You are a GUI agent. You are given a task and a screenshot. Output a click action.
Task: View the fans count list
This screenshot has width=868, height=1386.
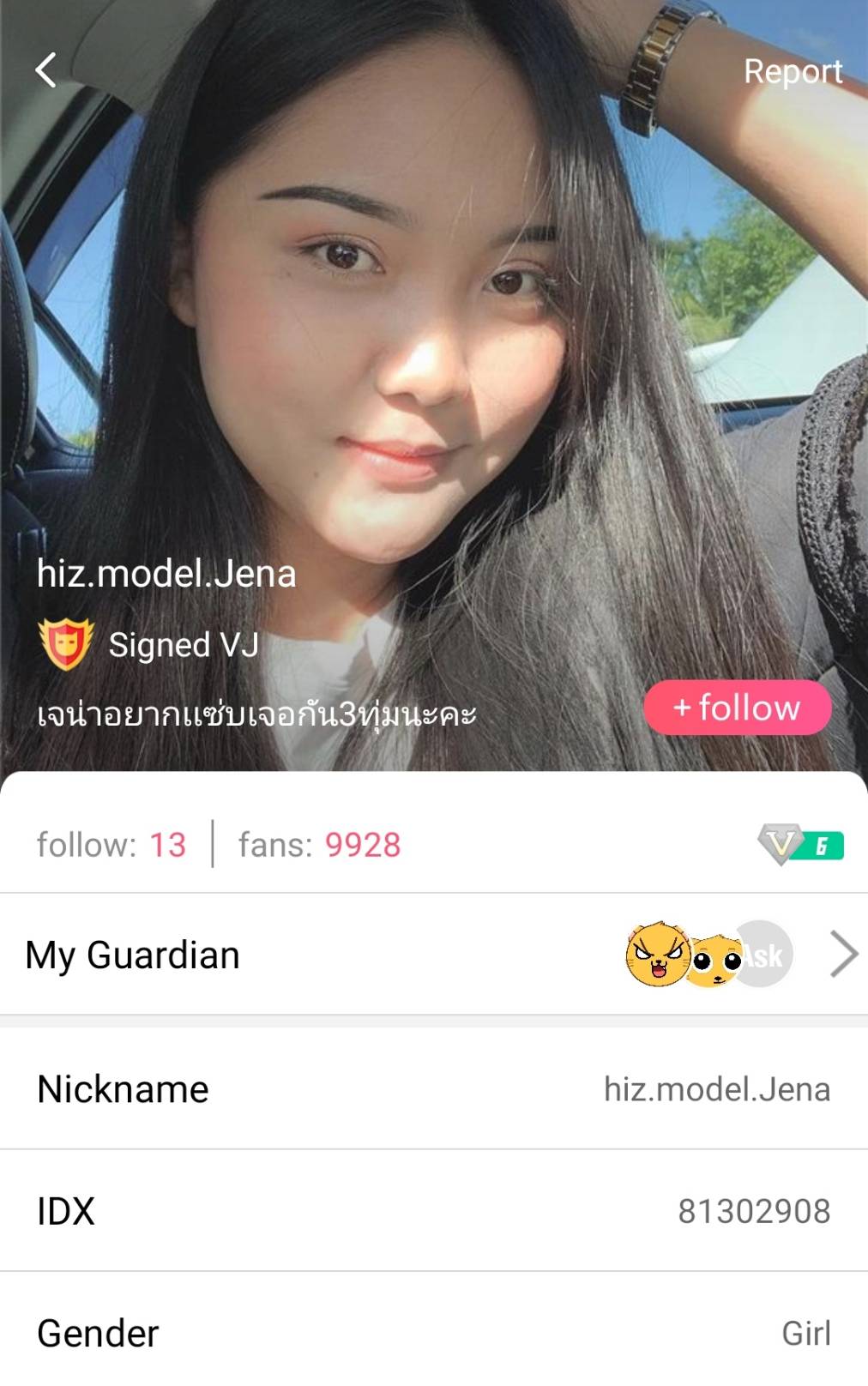[319, 845]
